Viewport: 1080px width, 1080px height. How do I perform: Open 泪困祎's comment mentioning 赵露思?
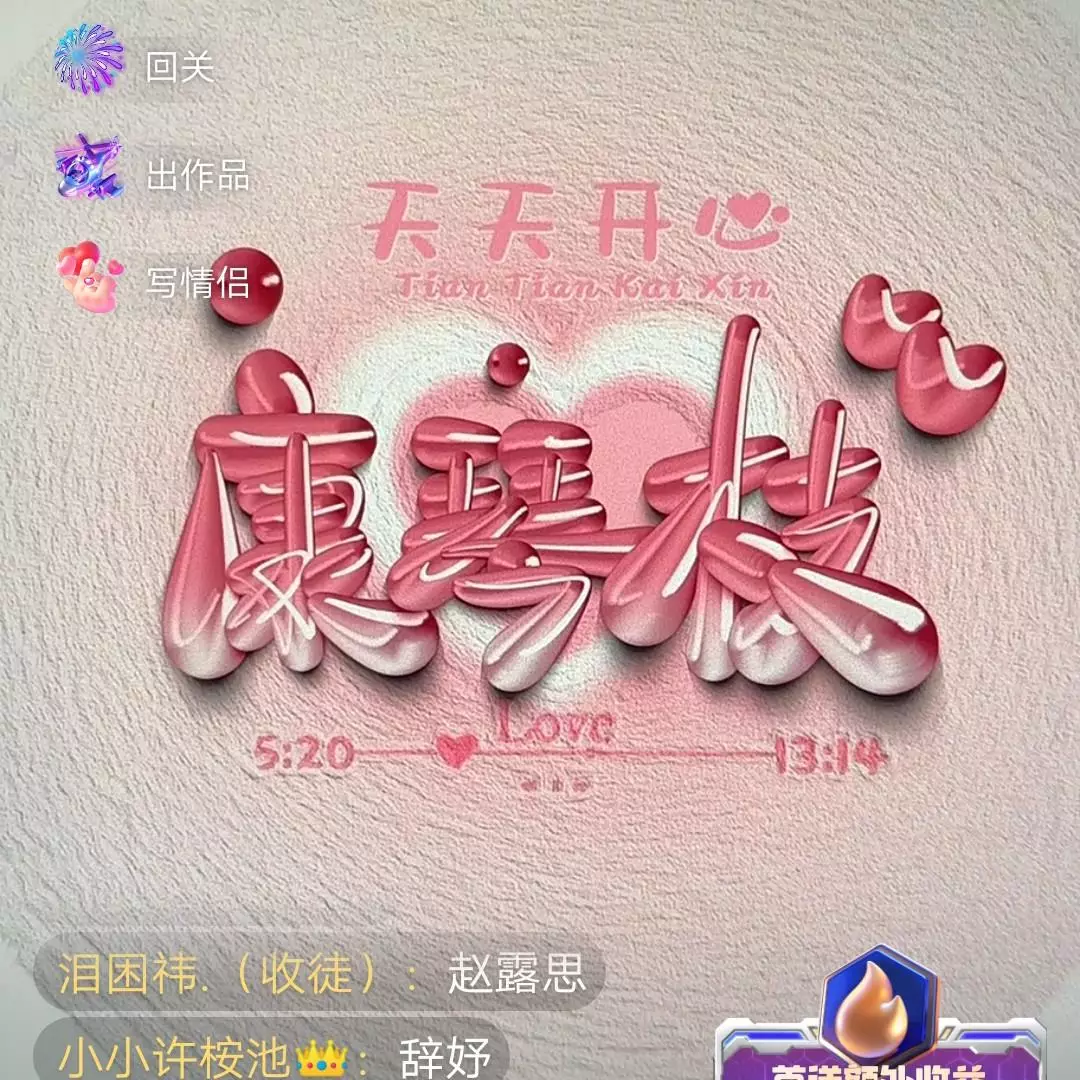click(320, 974)
